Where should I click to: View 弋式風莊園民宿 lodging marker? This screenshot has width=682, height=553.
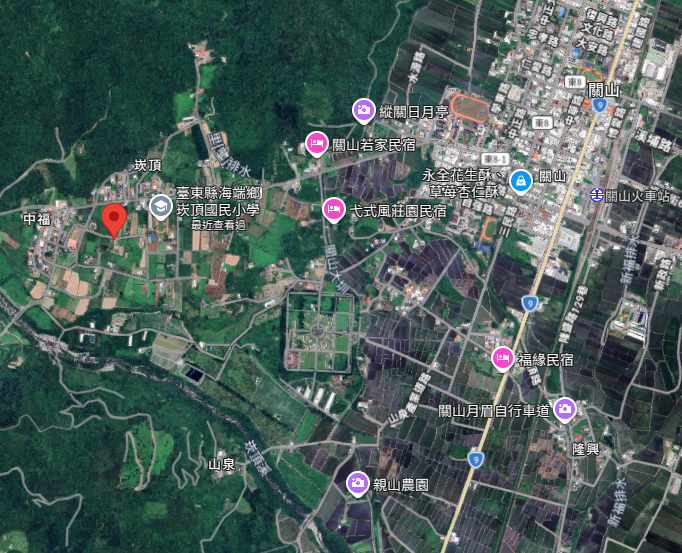pyautogui.click(x=333, y=210)
